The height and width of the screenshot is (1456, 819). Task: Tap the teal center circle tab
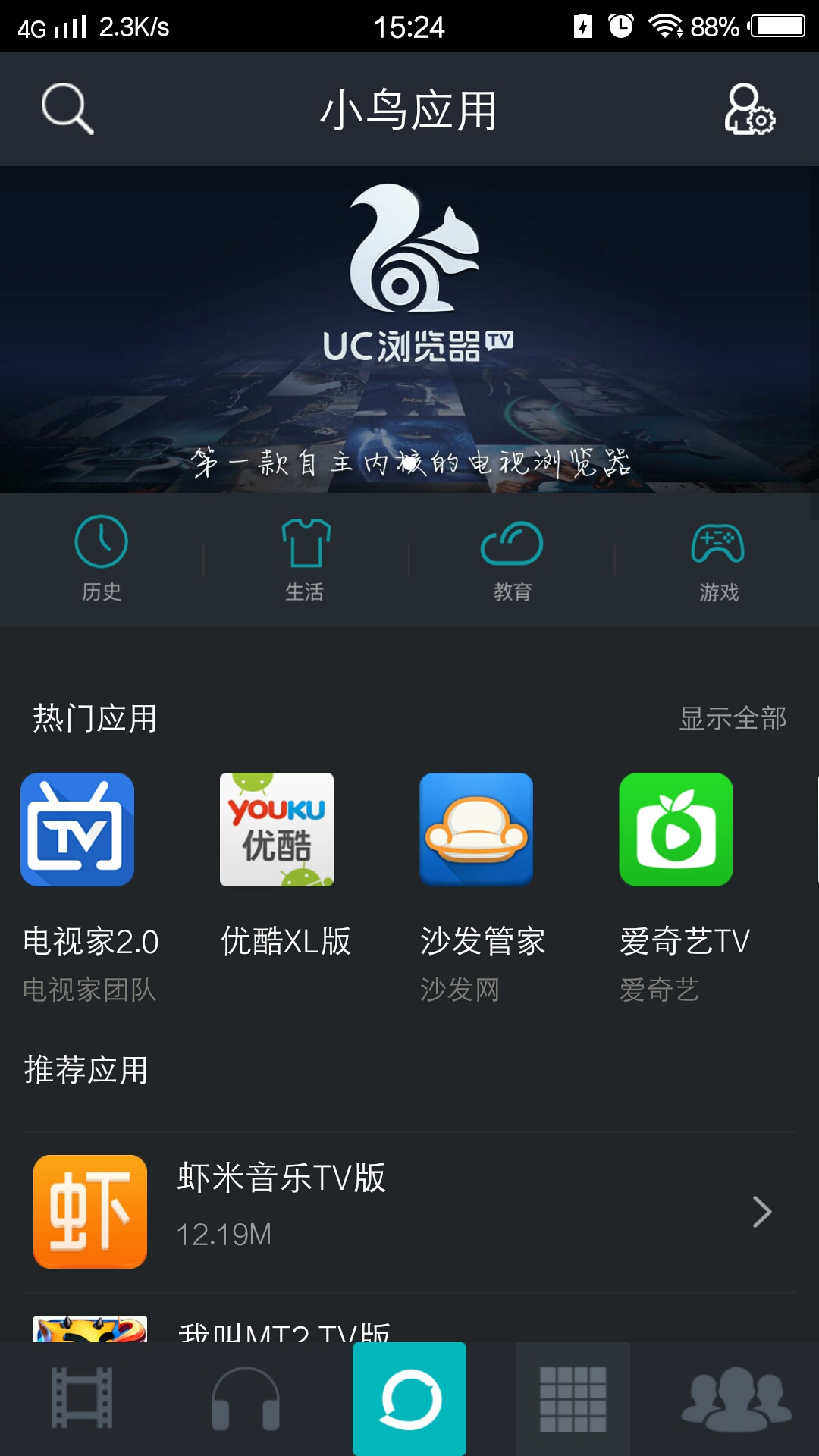click(x=409, y=1398)
